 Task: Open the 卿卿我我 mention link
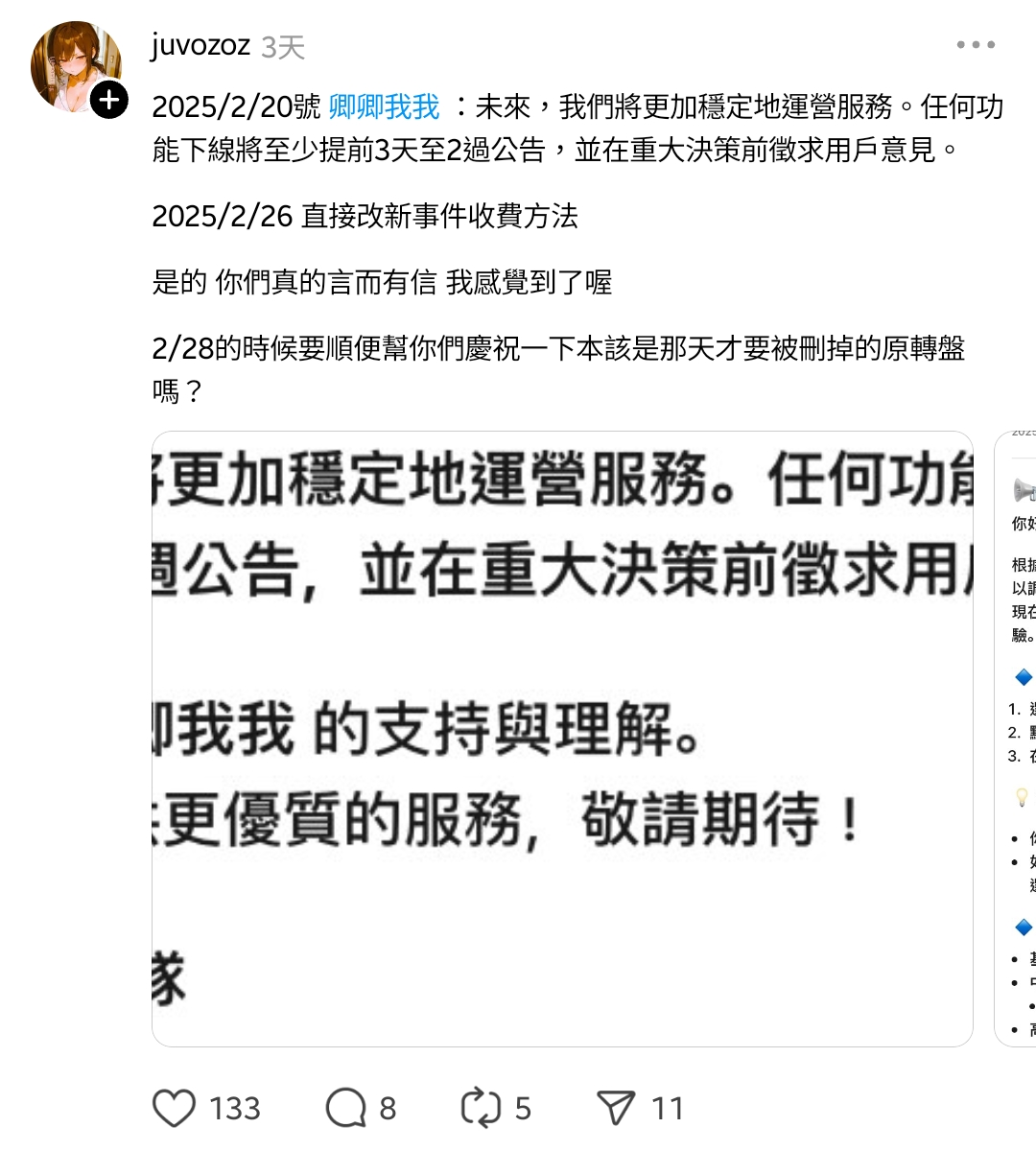(x=384, y=106)
